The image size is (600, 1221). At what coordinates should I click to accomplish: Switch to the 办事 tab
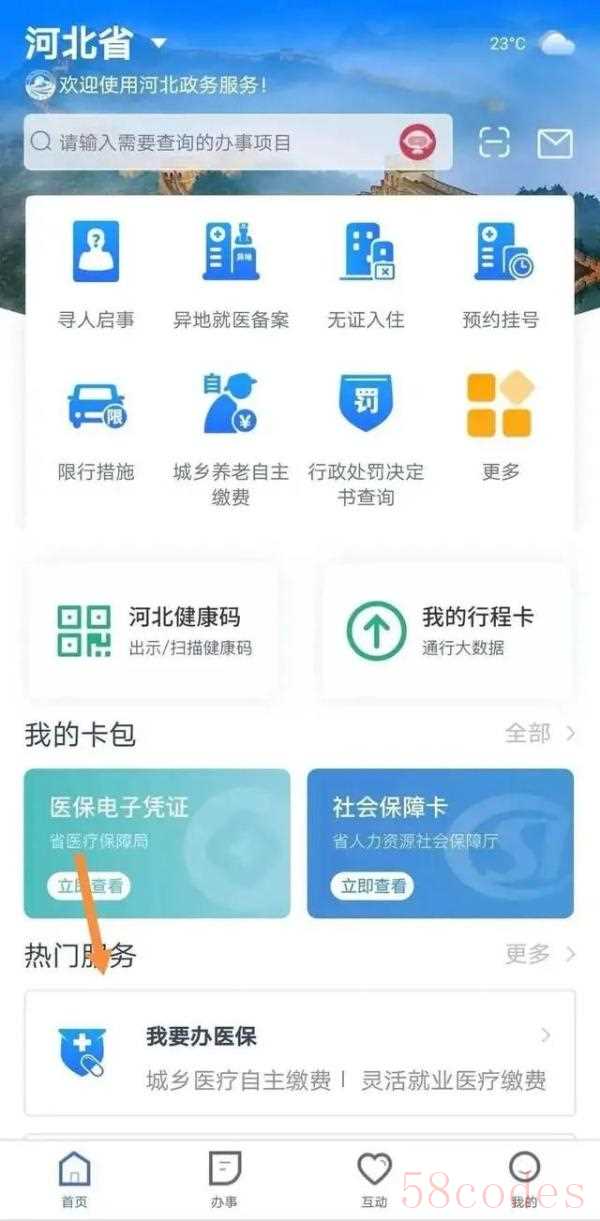(x=224, y=1178)
